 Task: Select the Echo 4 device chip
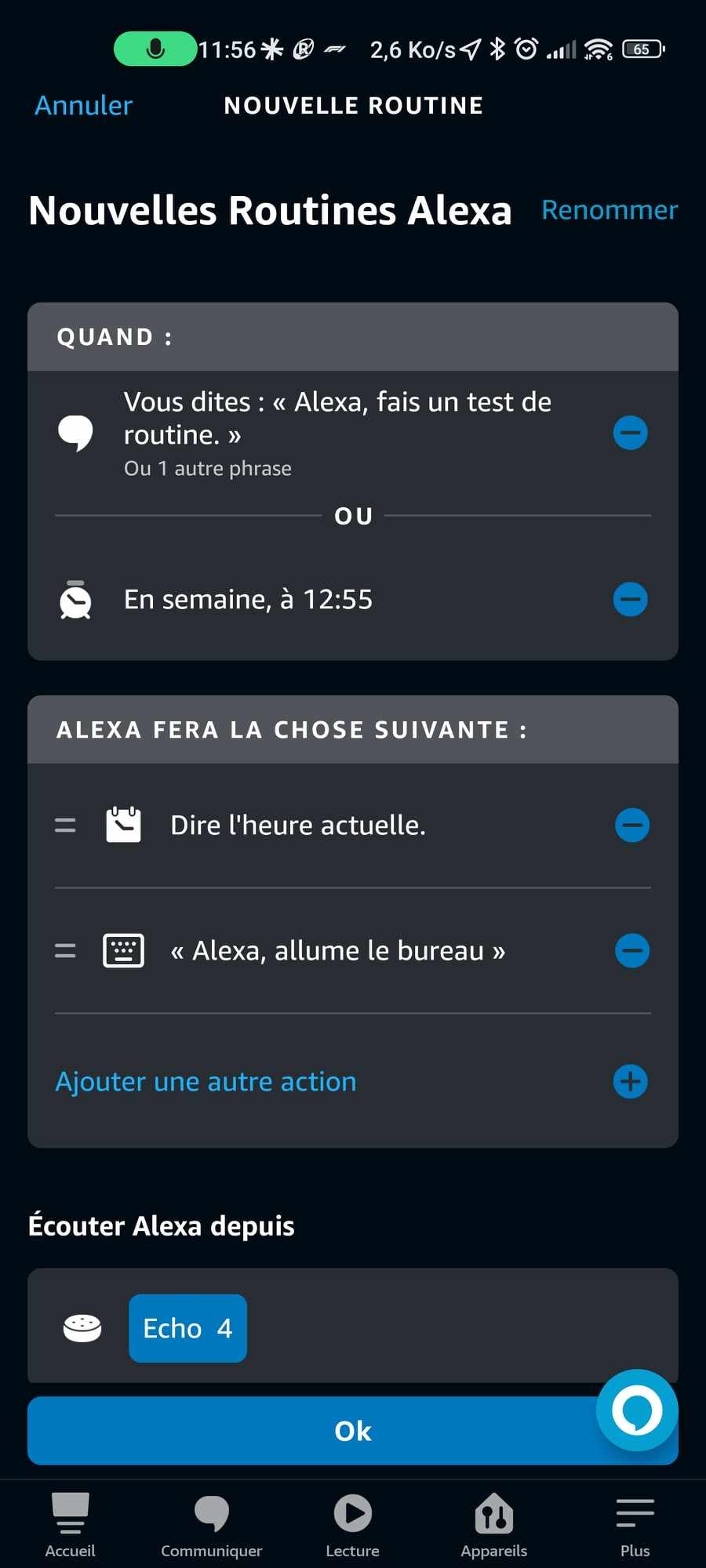[187, 1328]
